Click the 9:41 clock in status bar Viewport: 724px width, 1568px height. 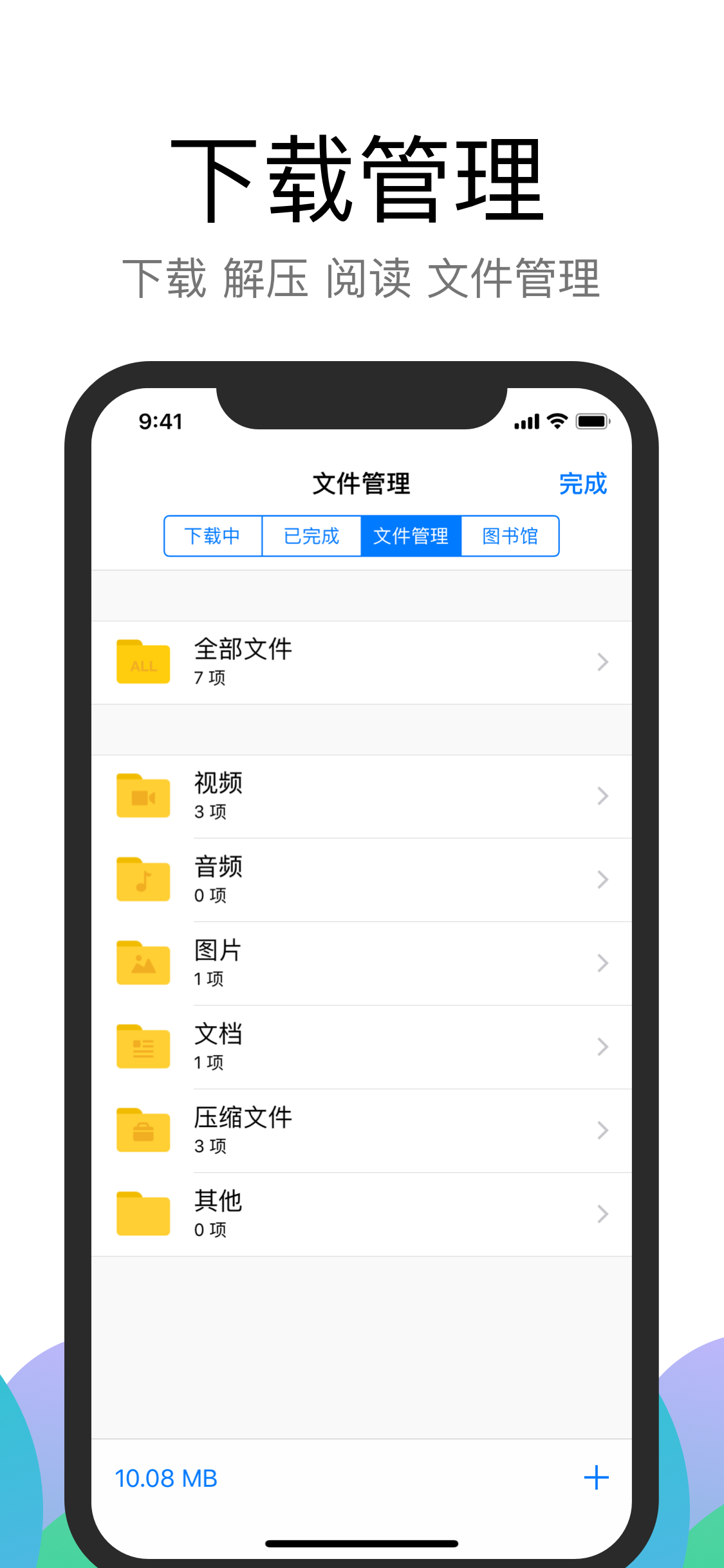(x=161, y=421)
